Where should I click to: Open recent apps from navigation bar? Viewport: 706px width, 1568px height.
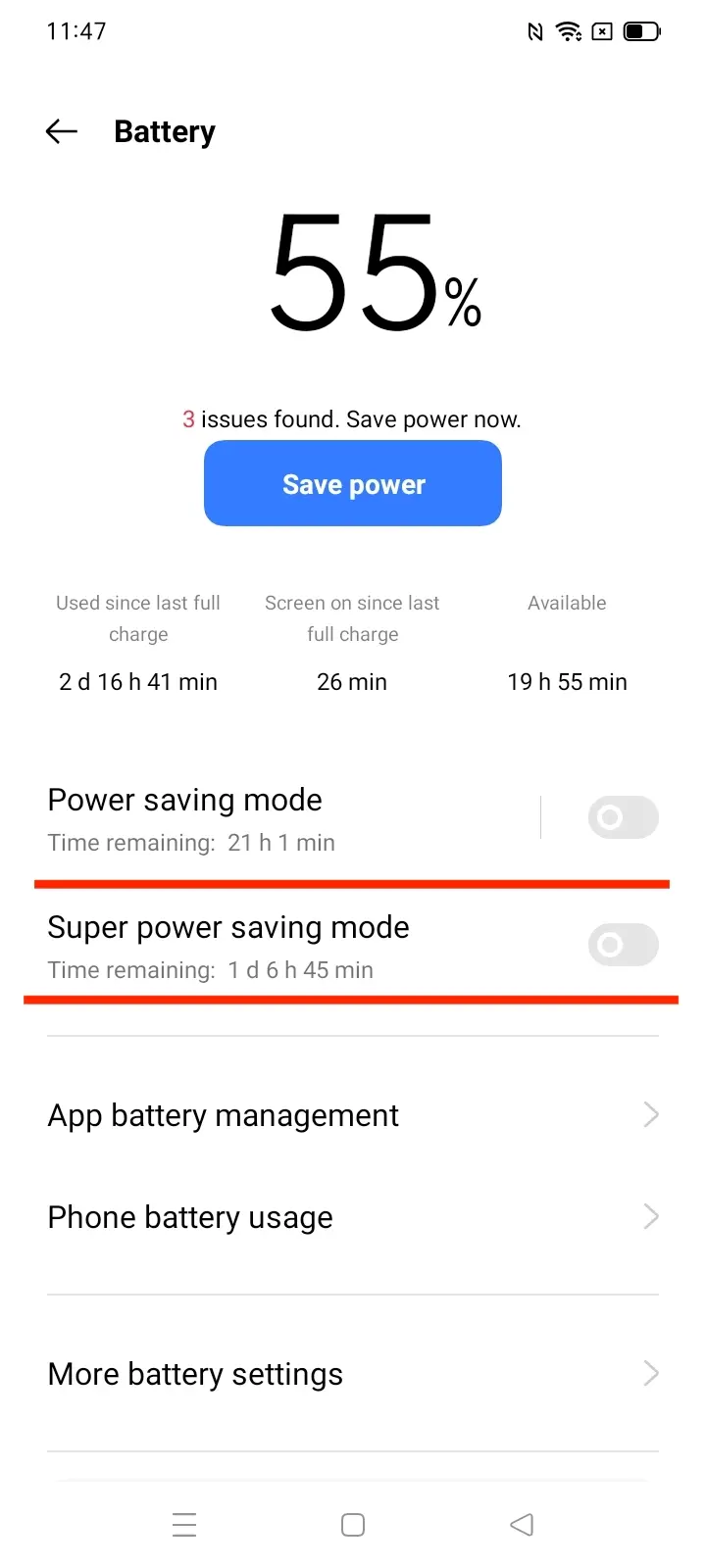pos(184,1525)
